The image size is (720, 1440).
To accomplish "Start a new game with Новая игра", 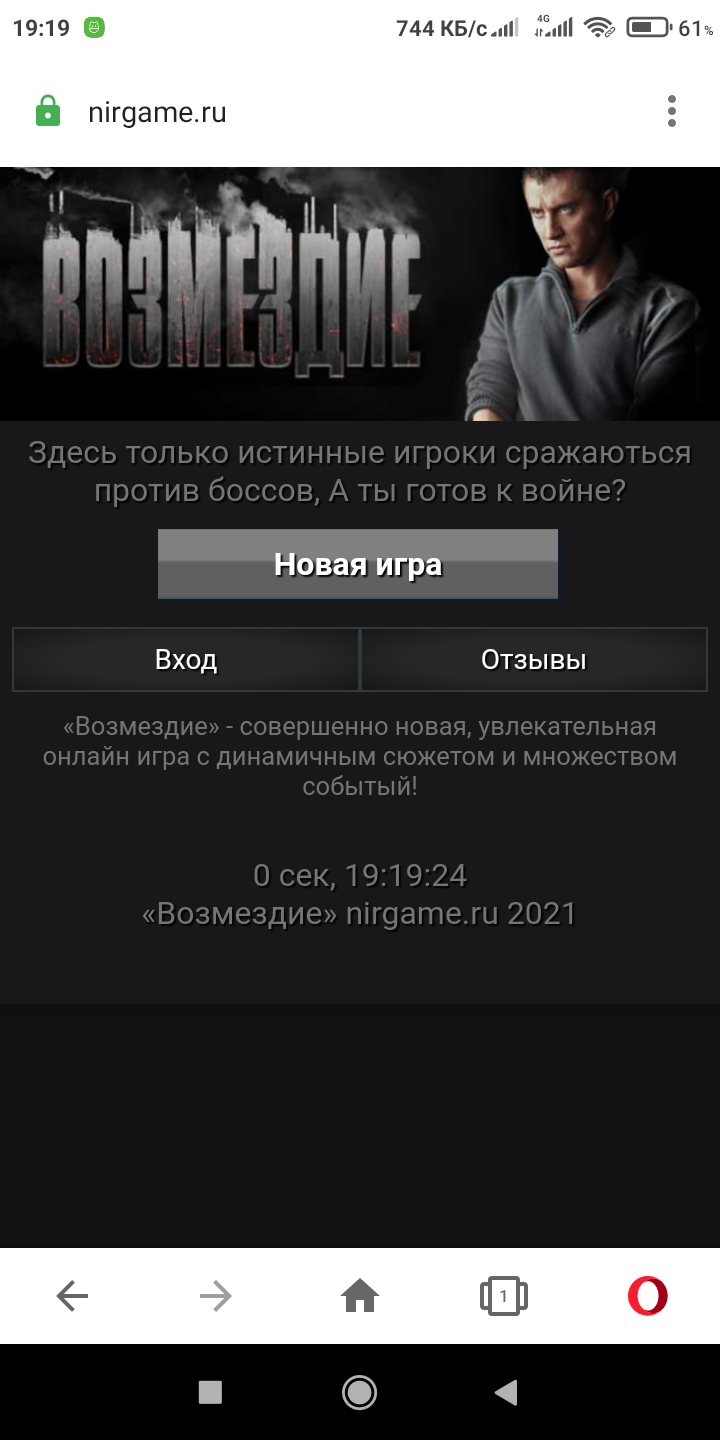I will pos(358,564).
